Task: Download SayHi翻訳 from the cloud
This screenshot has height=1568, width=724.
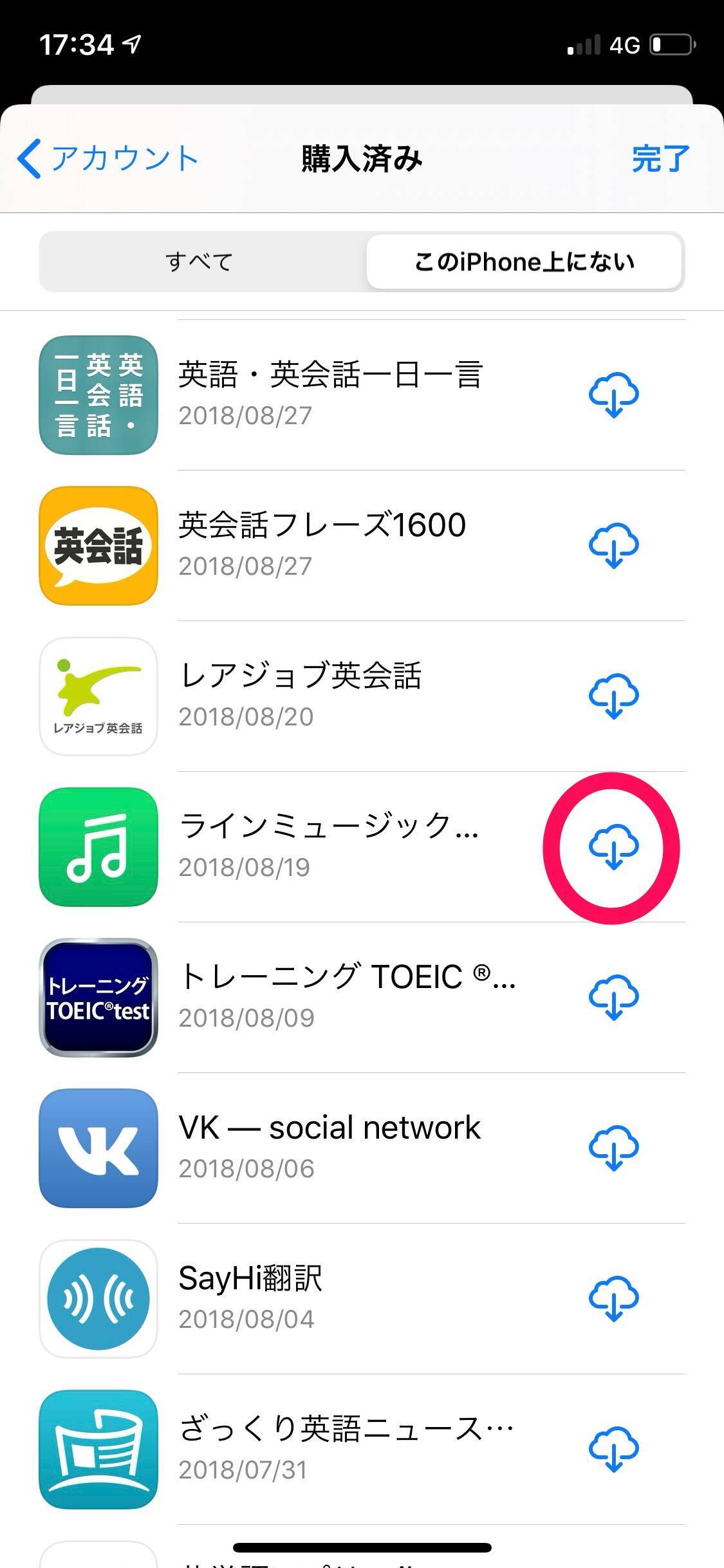Action: 613,1298
